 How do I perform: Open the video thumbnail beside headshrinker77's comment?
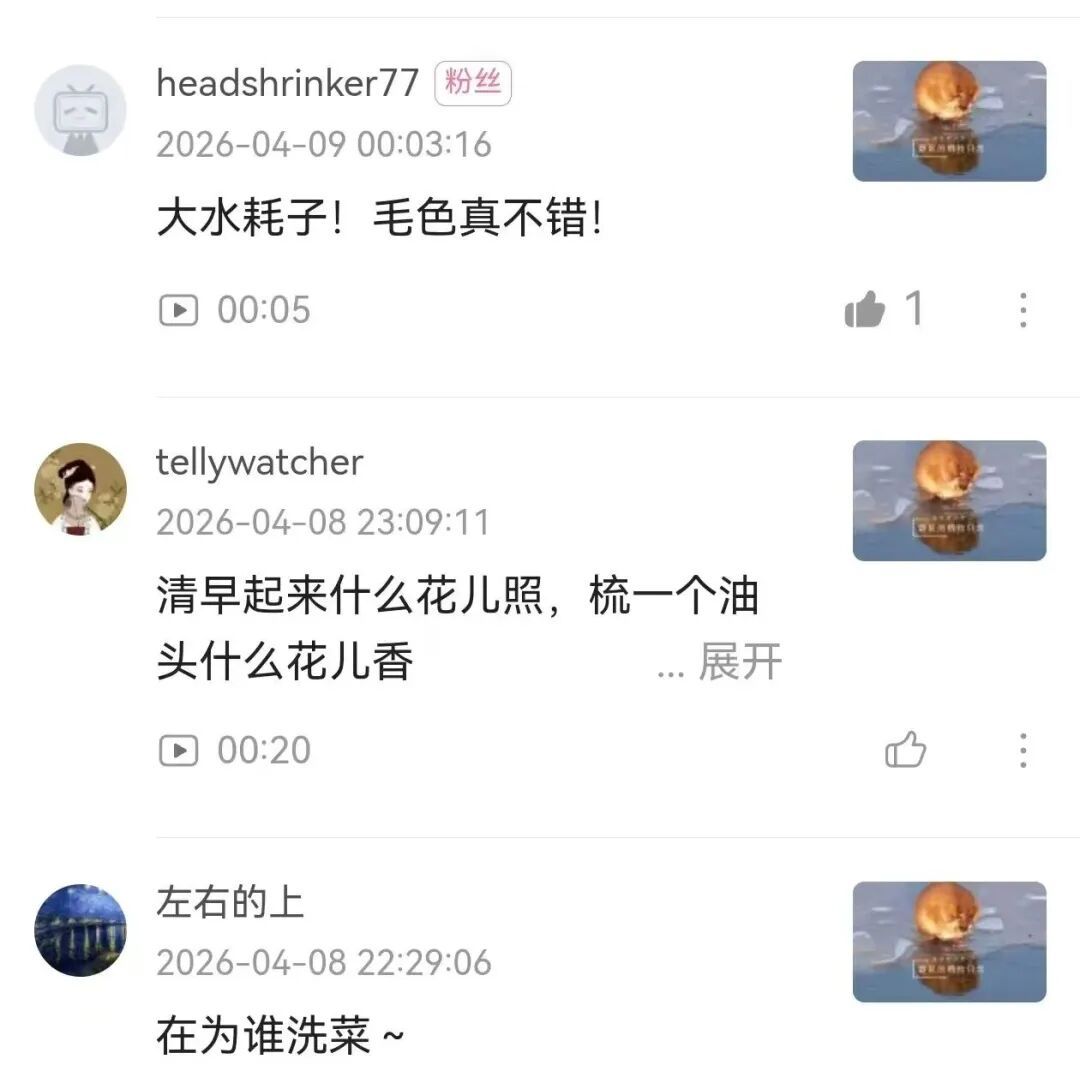pos(948,121)
